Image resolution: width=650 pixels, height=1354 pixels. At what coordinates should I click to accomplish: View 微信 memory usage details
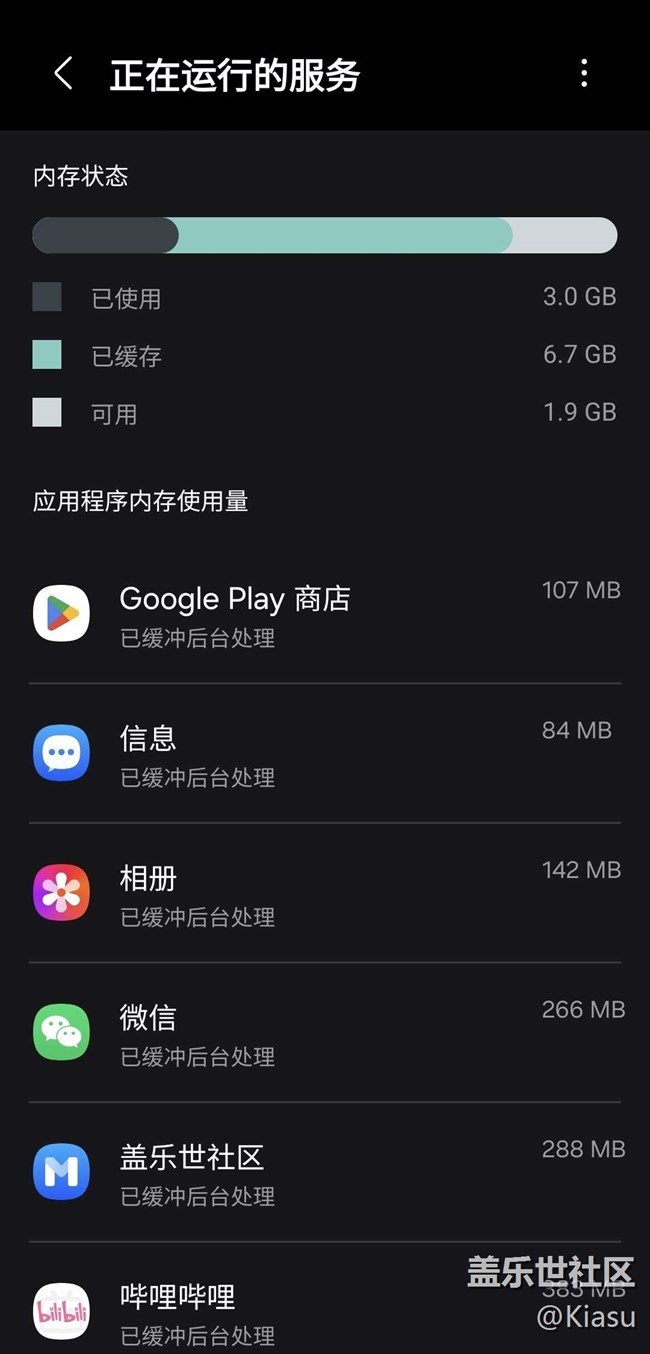[324, 1033]
